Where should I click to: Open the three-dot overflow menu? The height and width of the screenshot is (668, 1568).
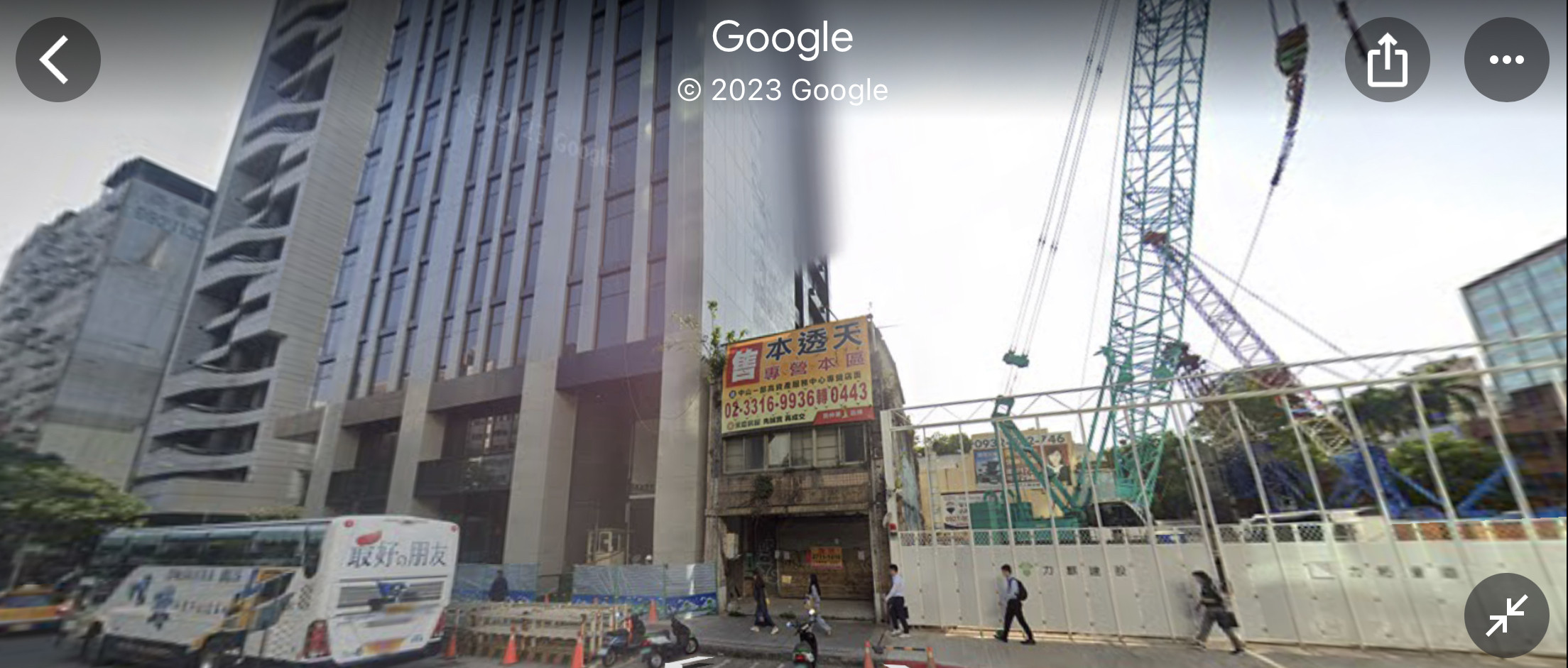click(1506, 60)
